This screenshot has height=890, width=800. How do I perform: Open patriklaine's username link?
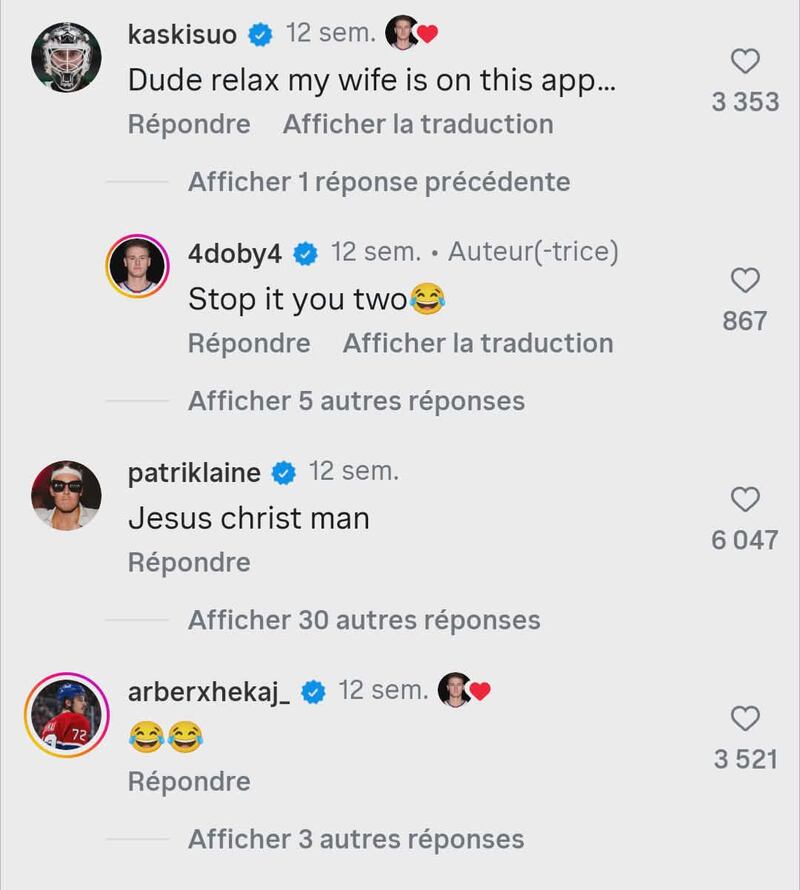coord(194,473)
